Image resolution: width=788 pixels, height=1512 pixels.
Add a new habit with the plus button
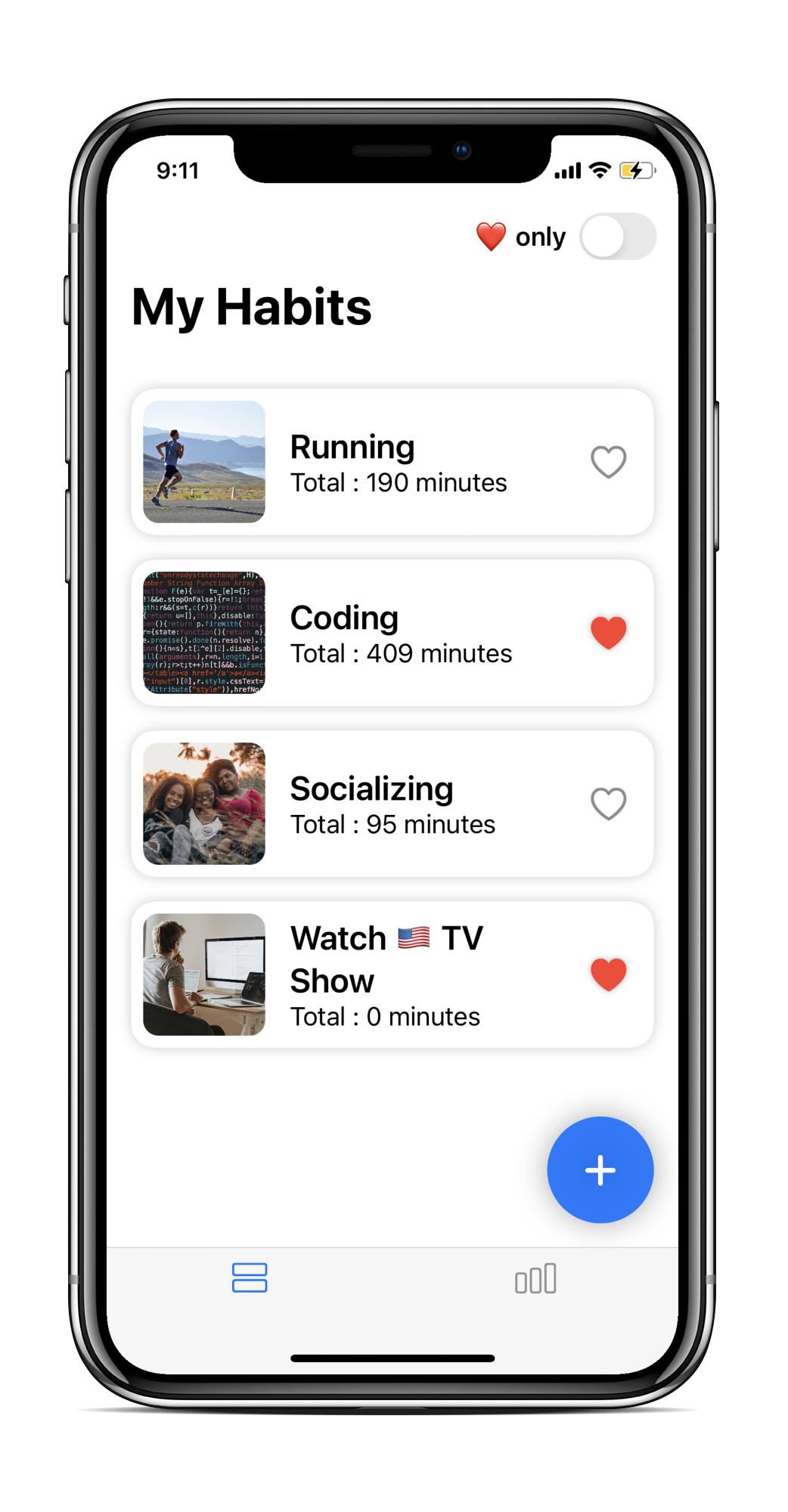tap(600, 1170)
